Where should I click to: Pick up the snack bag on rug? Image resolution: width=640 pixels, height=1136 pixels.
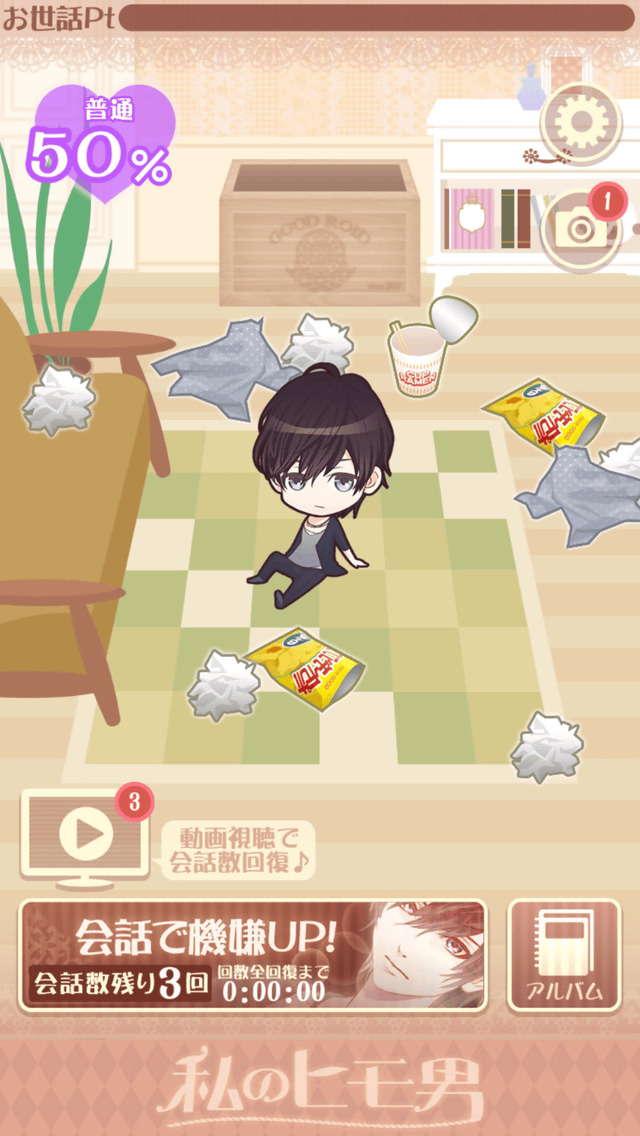point(307,669)
